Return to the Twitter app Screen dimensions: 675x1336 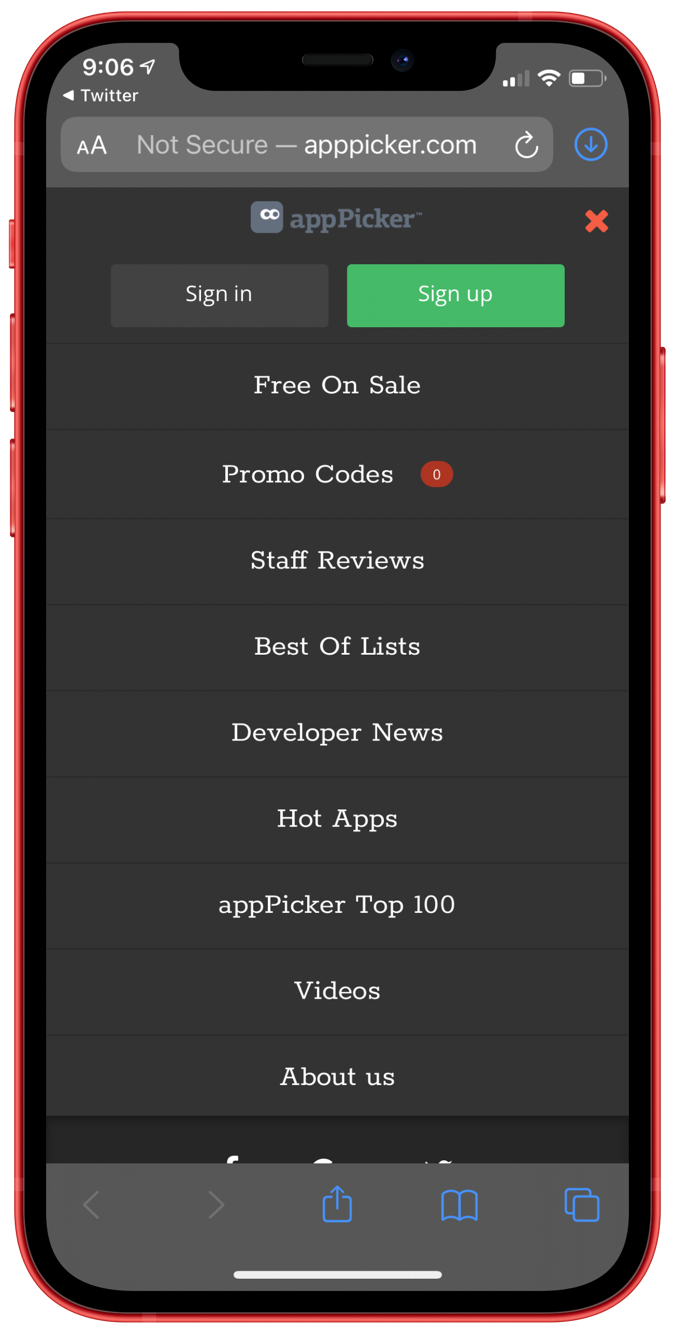tap(100, 96)
